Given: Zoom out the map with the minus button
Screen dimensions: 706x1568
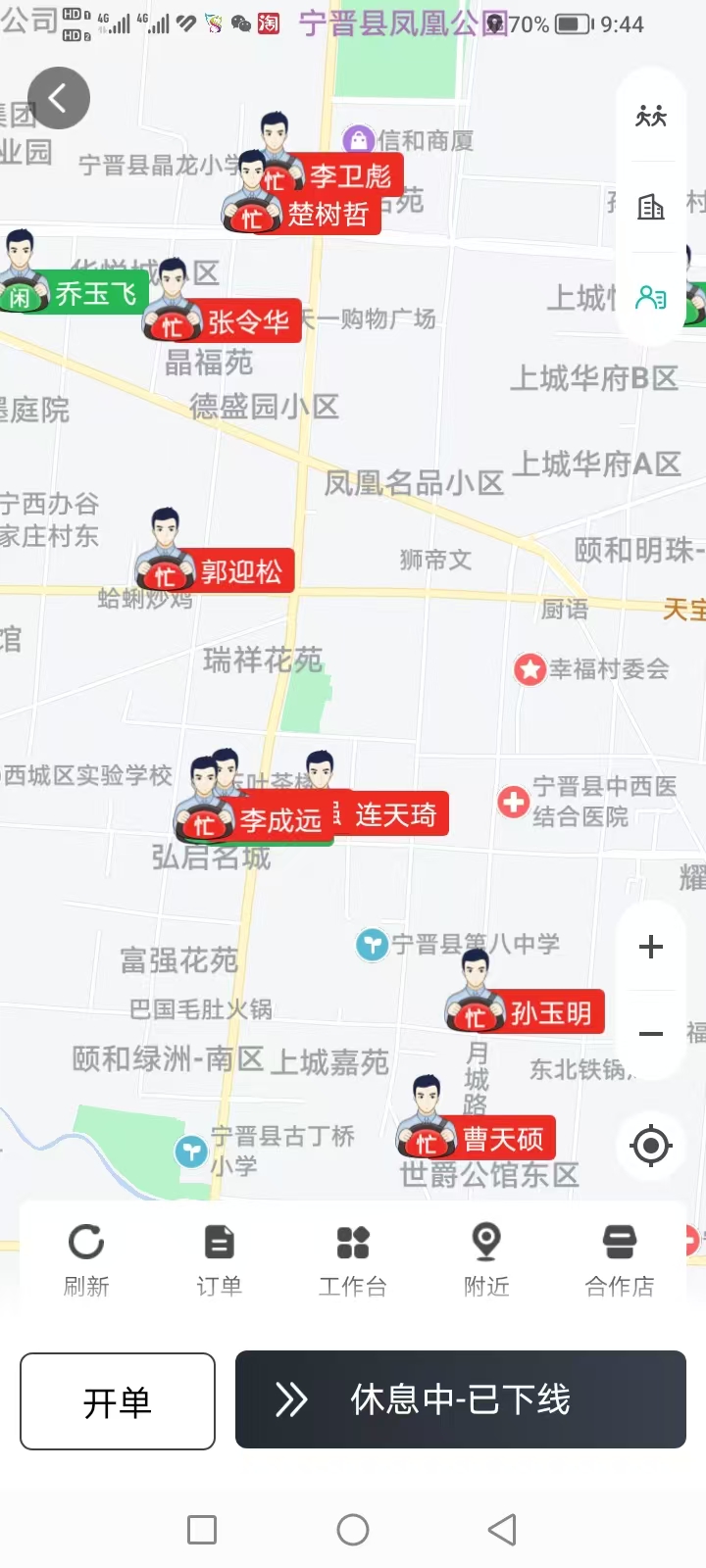Looking at the screenshot, I should [650, 1034].
